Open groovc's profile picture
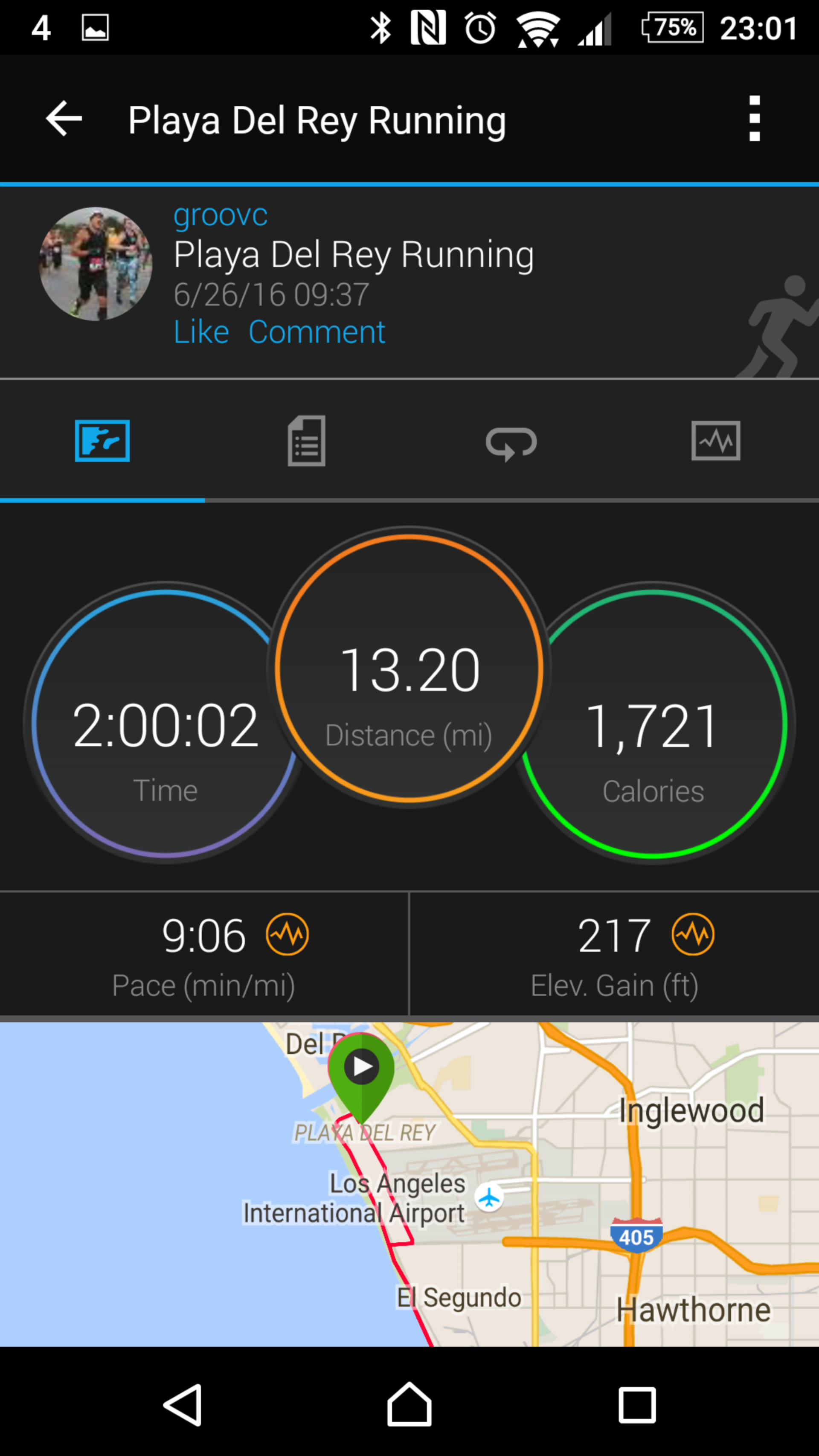 (x=96, y=264)
